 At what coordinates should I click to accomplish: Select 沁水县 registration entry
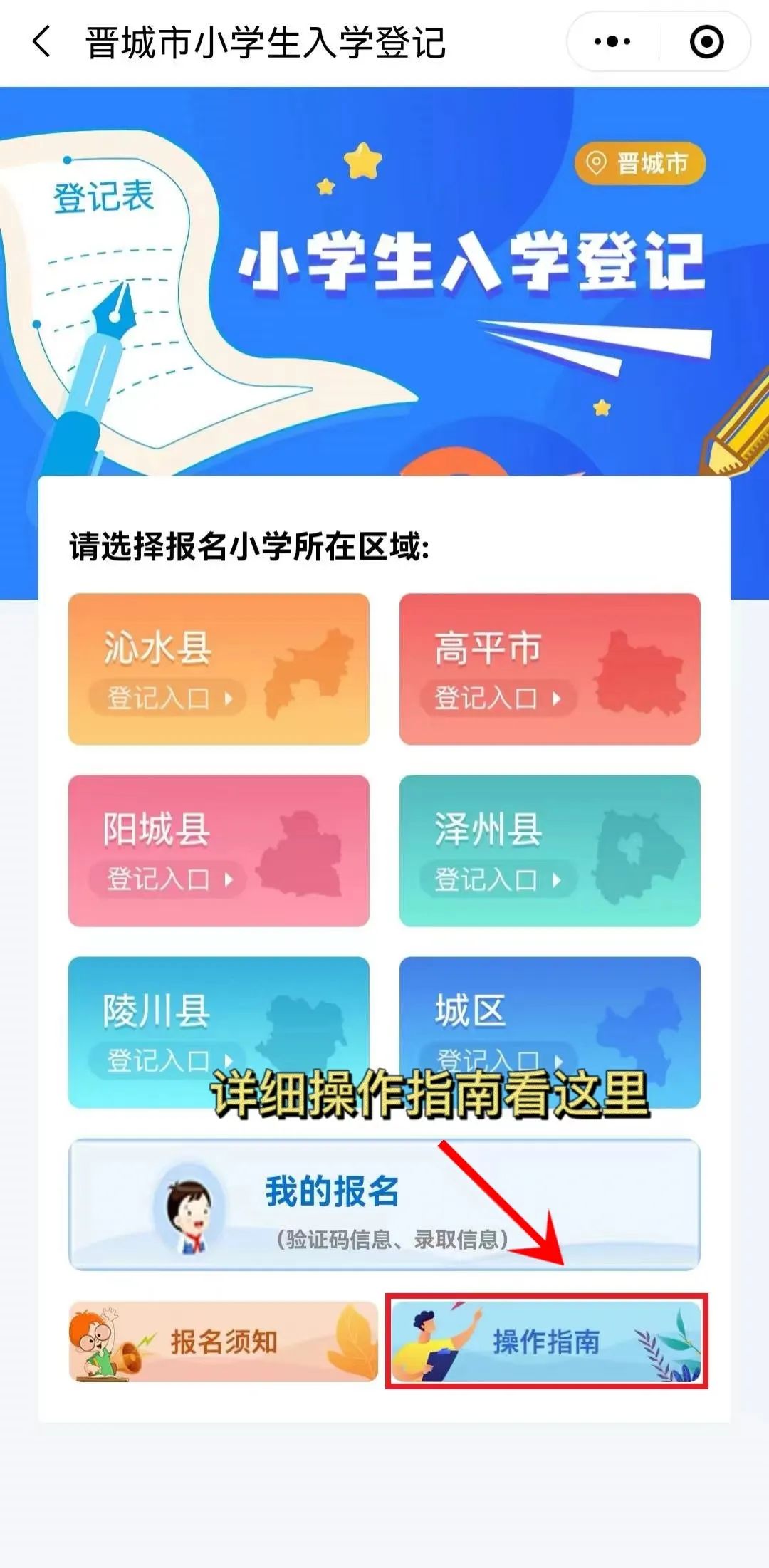(219, 669)
